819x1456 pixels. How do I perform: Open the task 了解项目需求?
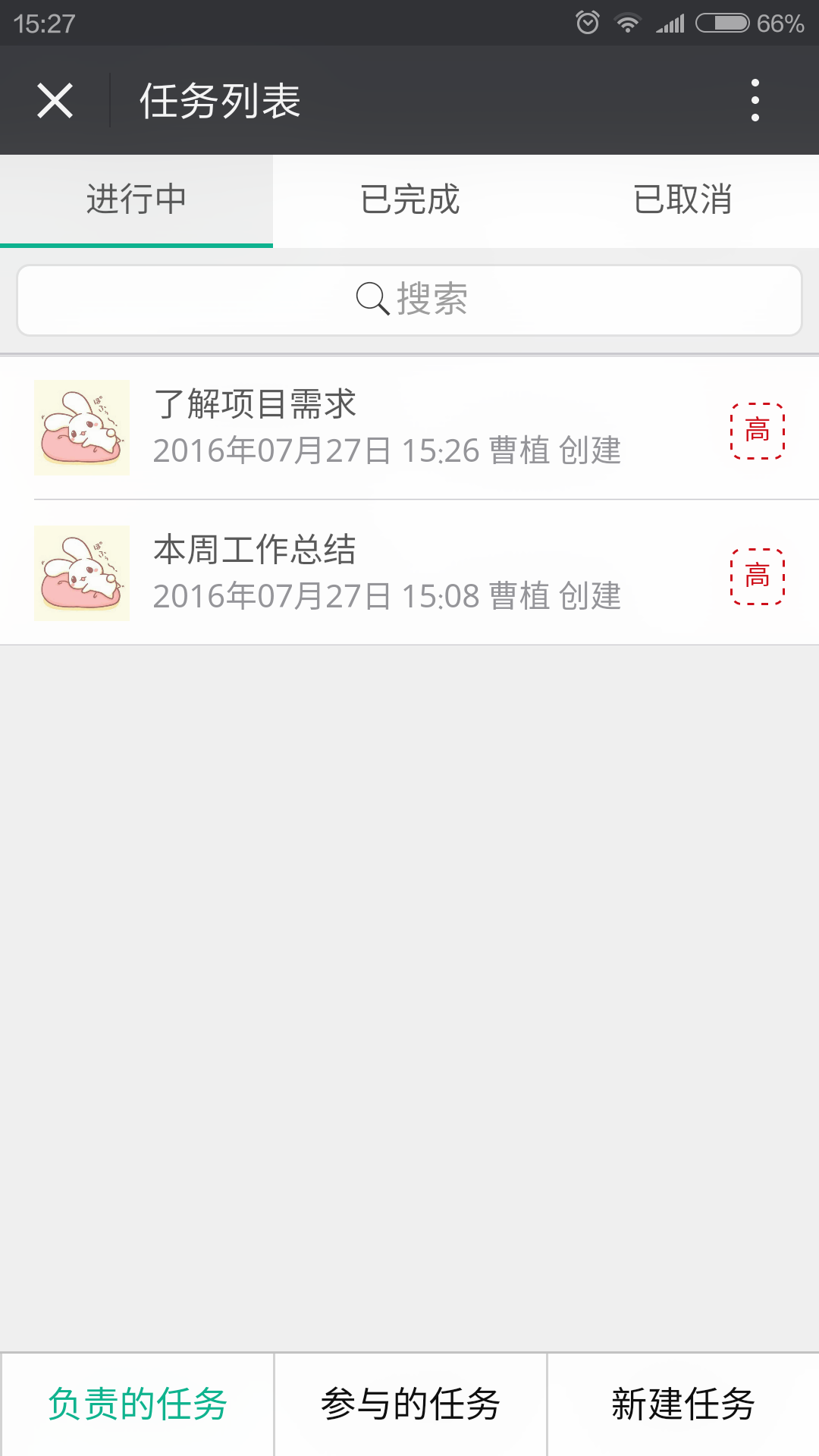coord(387,428)
